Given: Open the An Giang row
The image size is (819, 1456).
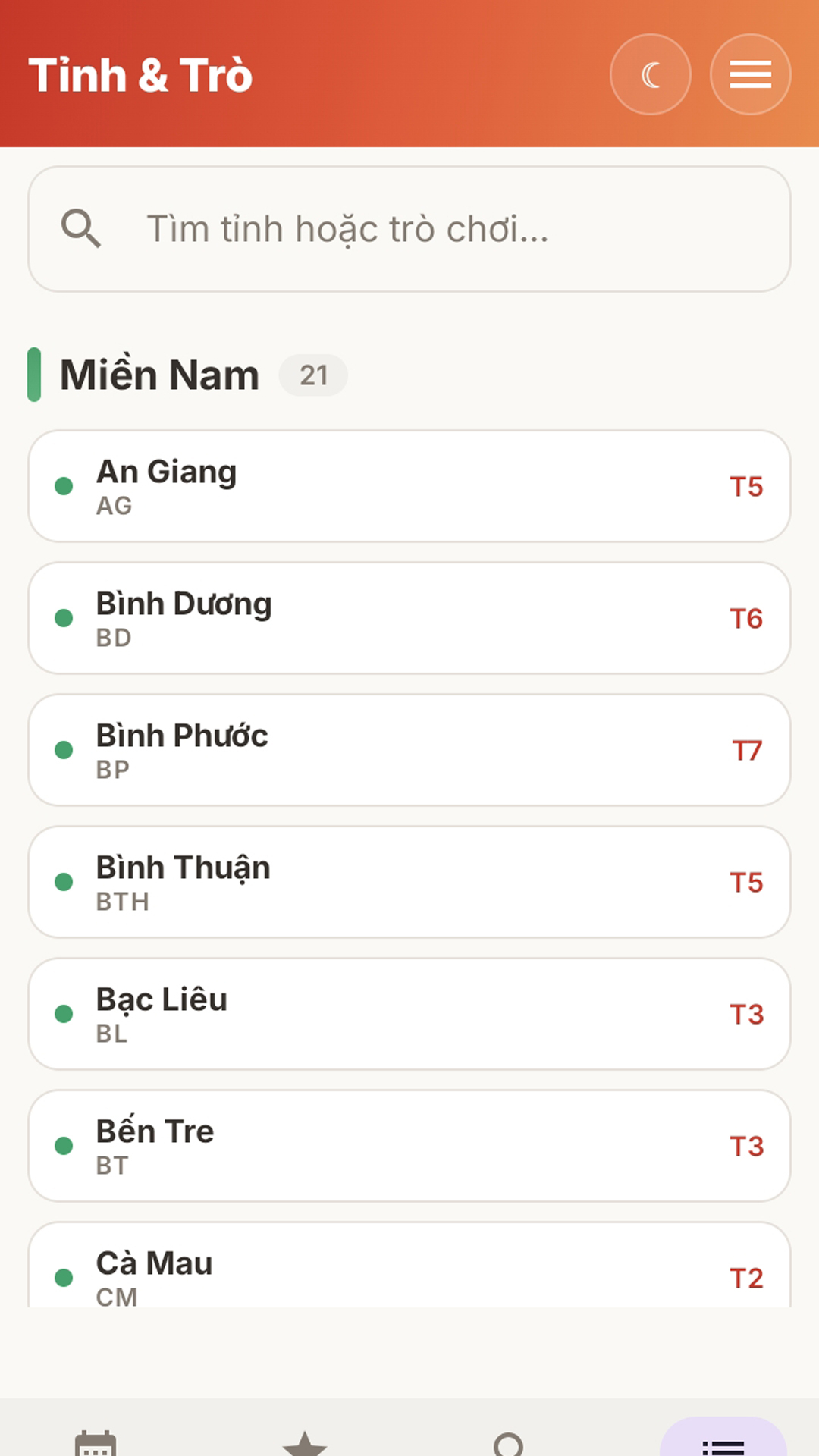Looking at the screenshot, I should click(x=409, y=486).
